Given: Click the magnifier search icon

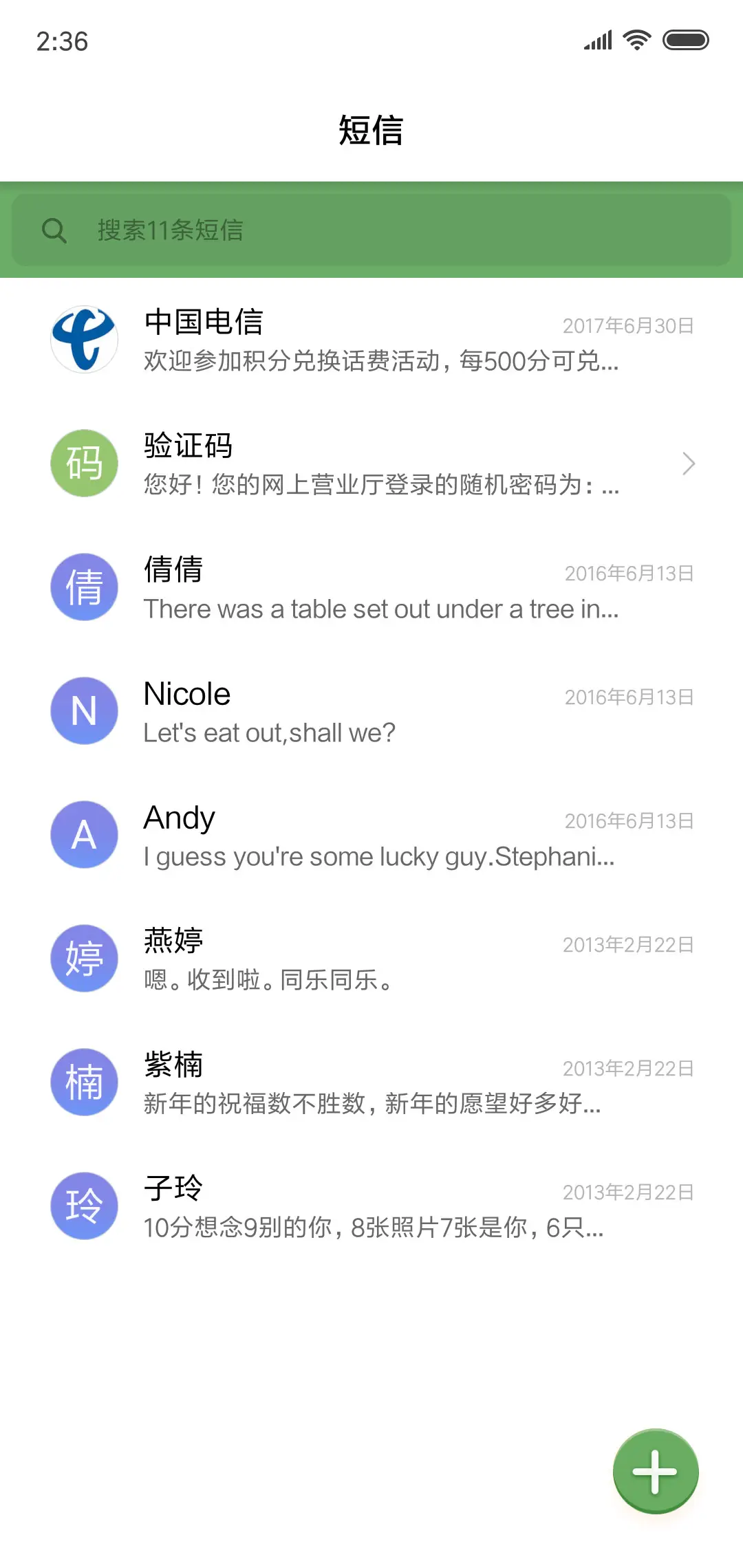Looking at the screenshot, I should tap(55, 230).
